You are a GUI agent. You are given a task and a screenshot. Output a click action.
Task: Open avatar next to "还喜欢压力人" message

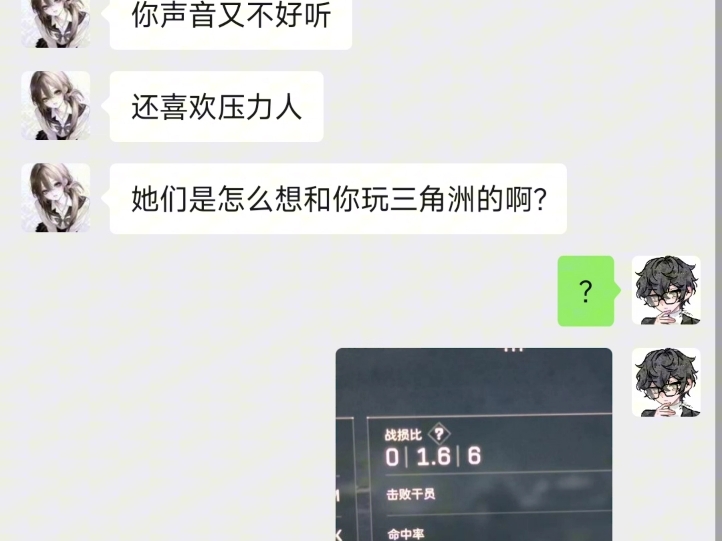click(56, 105)
